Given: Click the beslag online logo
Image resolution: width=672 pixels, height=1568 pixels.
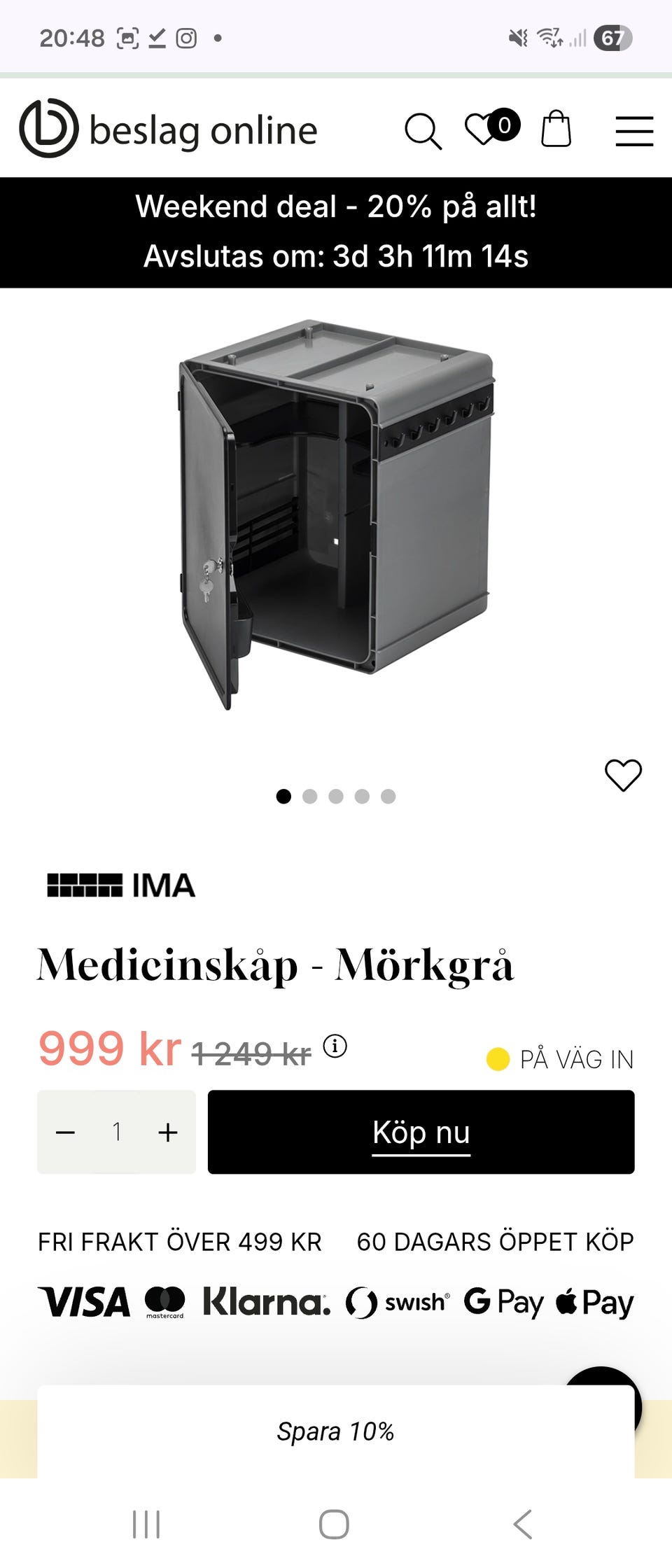Looking at the screenshot, I should coord(168,129).
